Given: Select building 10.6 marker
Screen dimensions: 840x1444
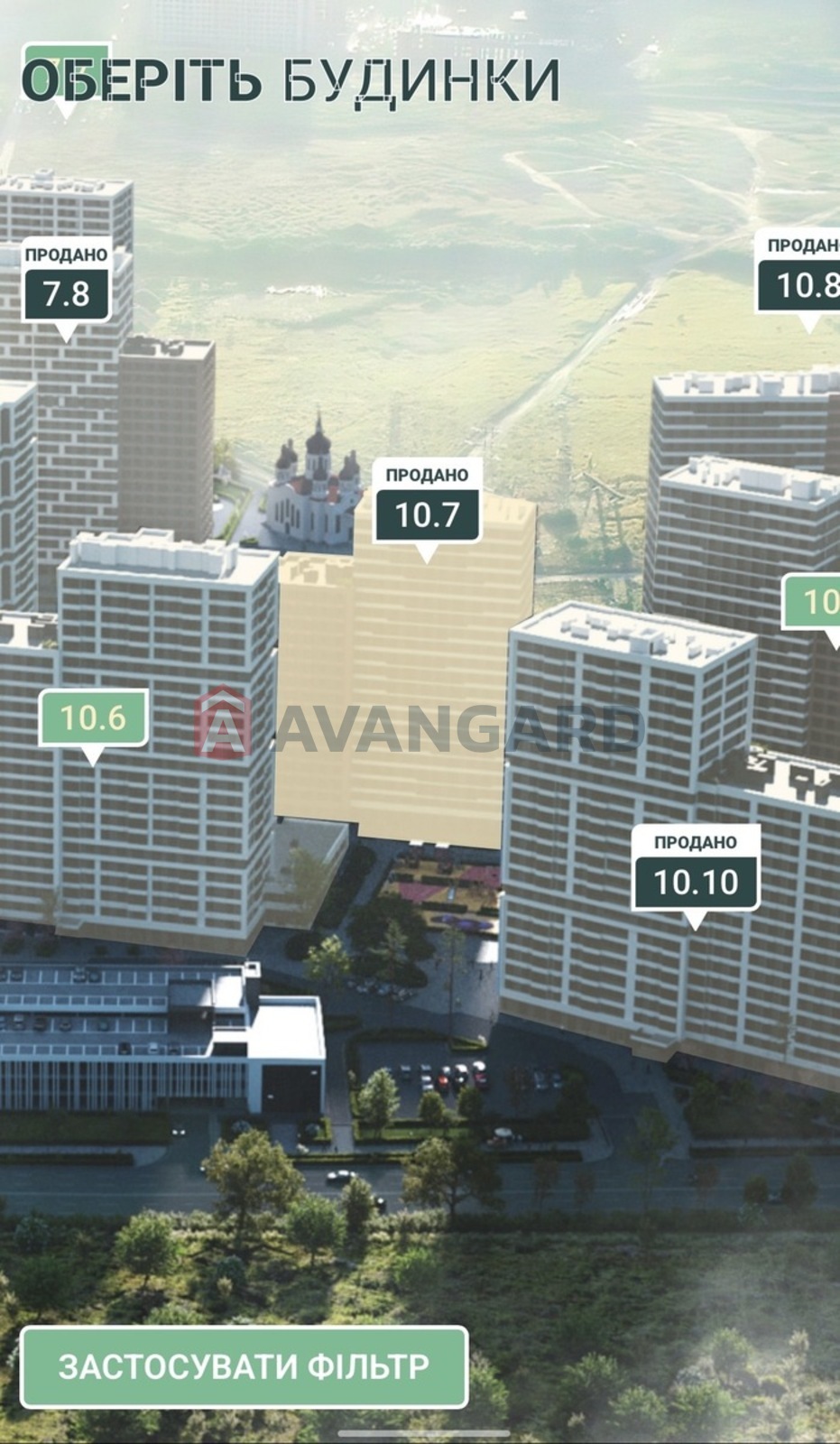Looking at the screenshot, I should tap(93, 719).
